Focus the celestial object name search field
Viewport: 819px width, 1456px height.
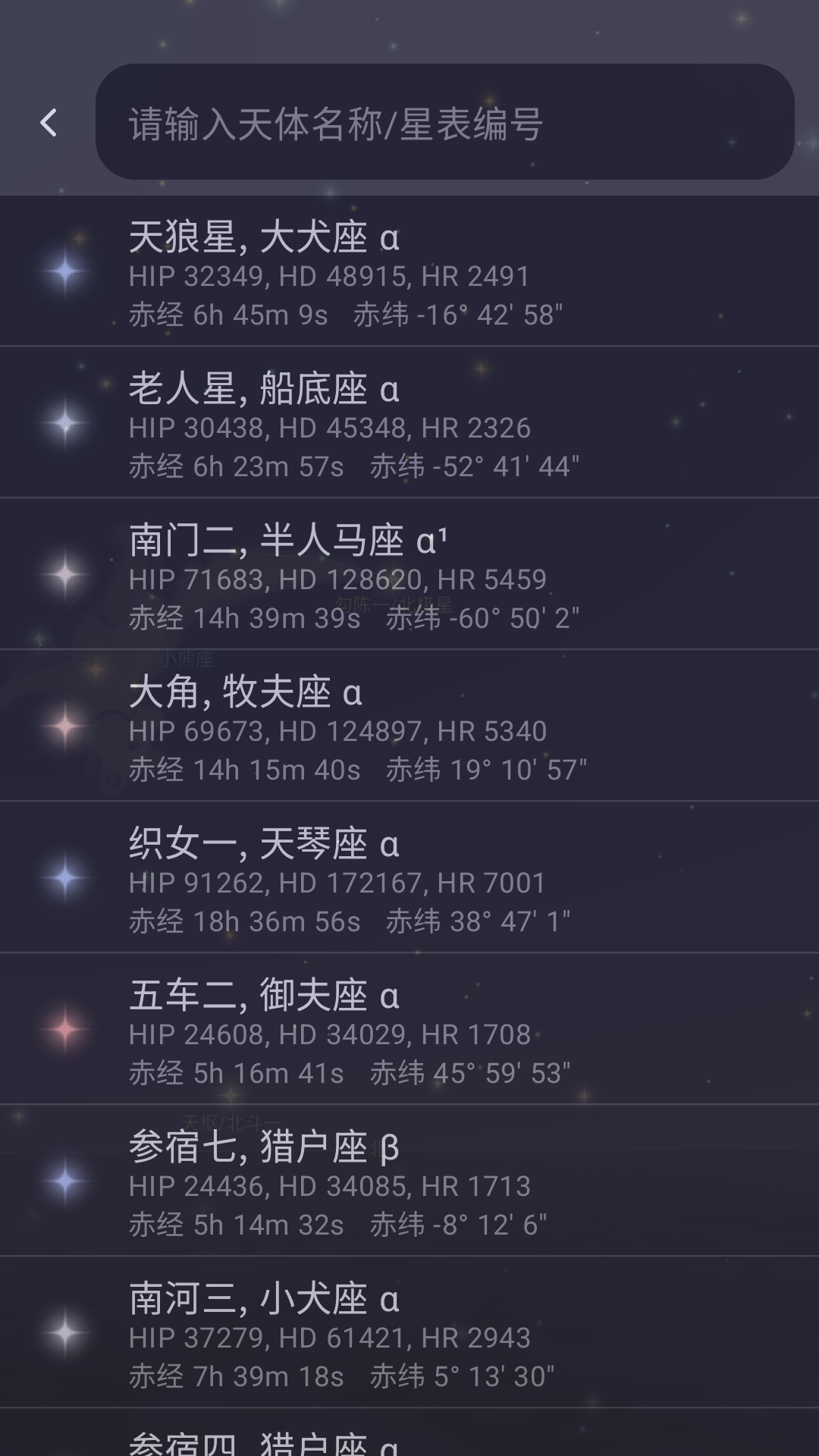pyautogui.click(x=444, y=123)
